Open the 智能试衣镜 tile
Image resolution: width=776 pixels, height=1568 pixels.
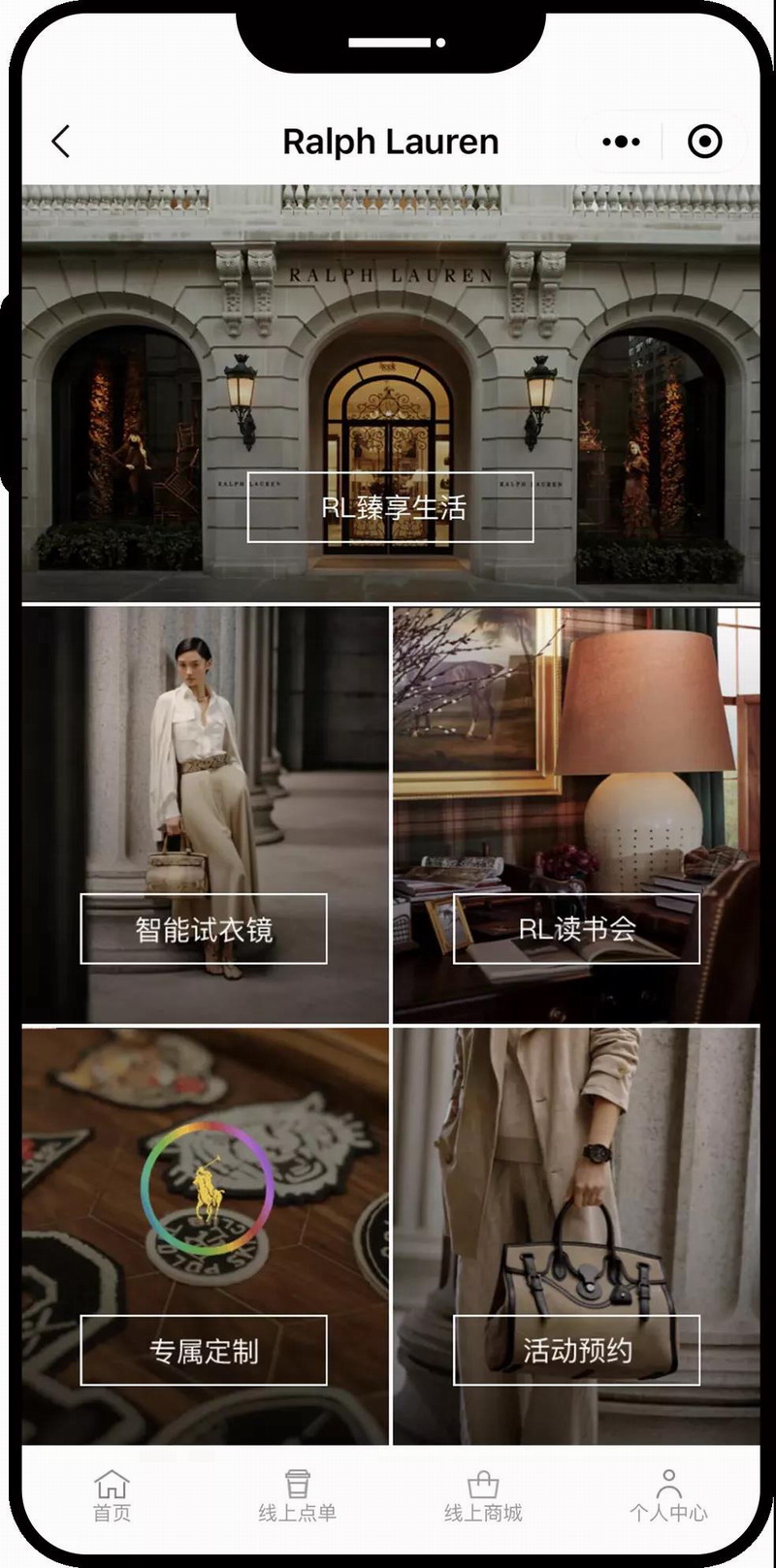click(204, 929)
